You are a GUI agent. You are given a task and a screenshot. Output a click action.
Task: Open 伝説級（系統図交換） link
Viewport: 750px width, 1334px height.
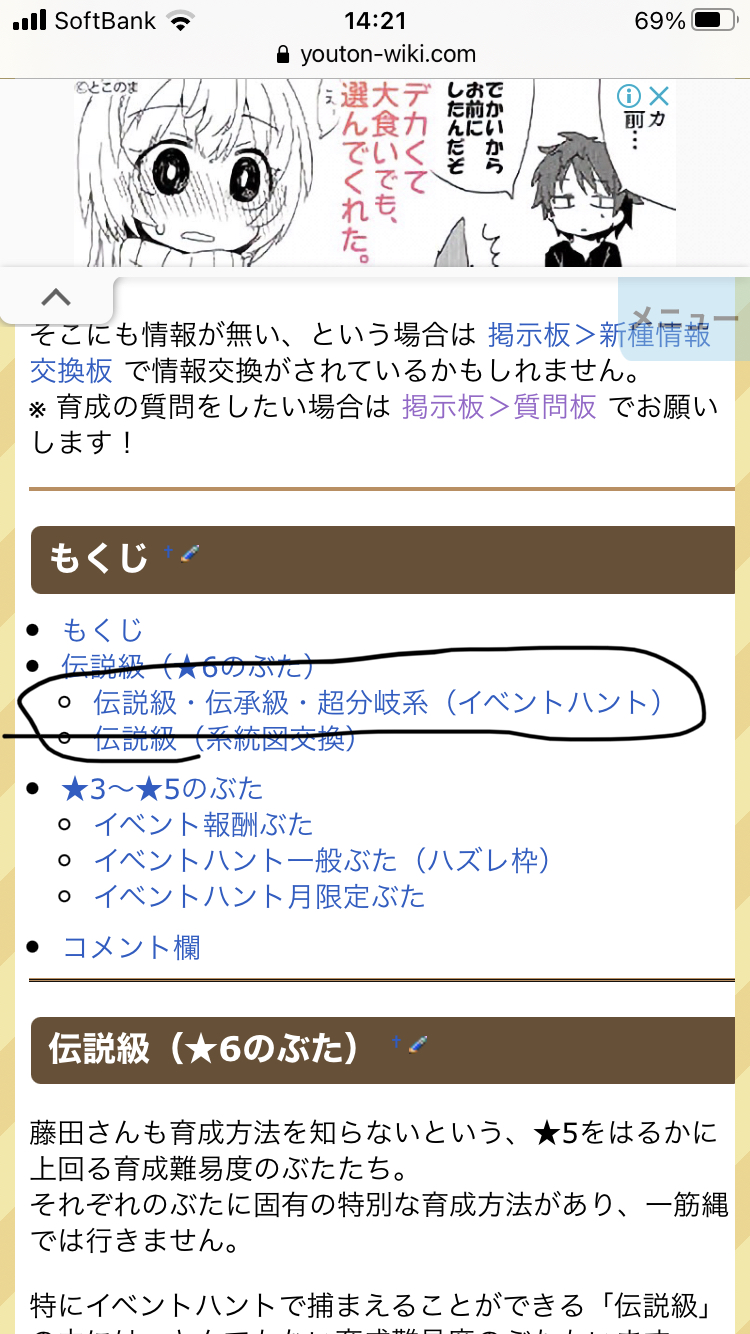point(225,739)
